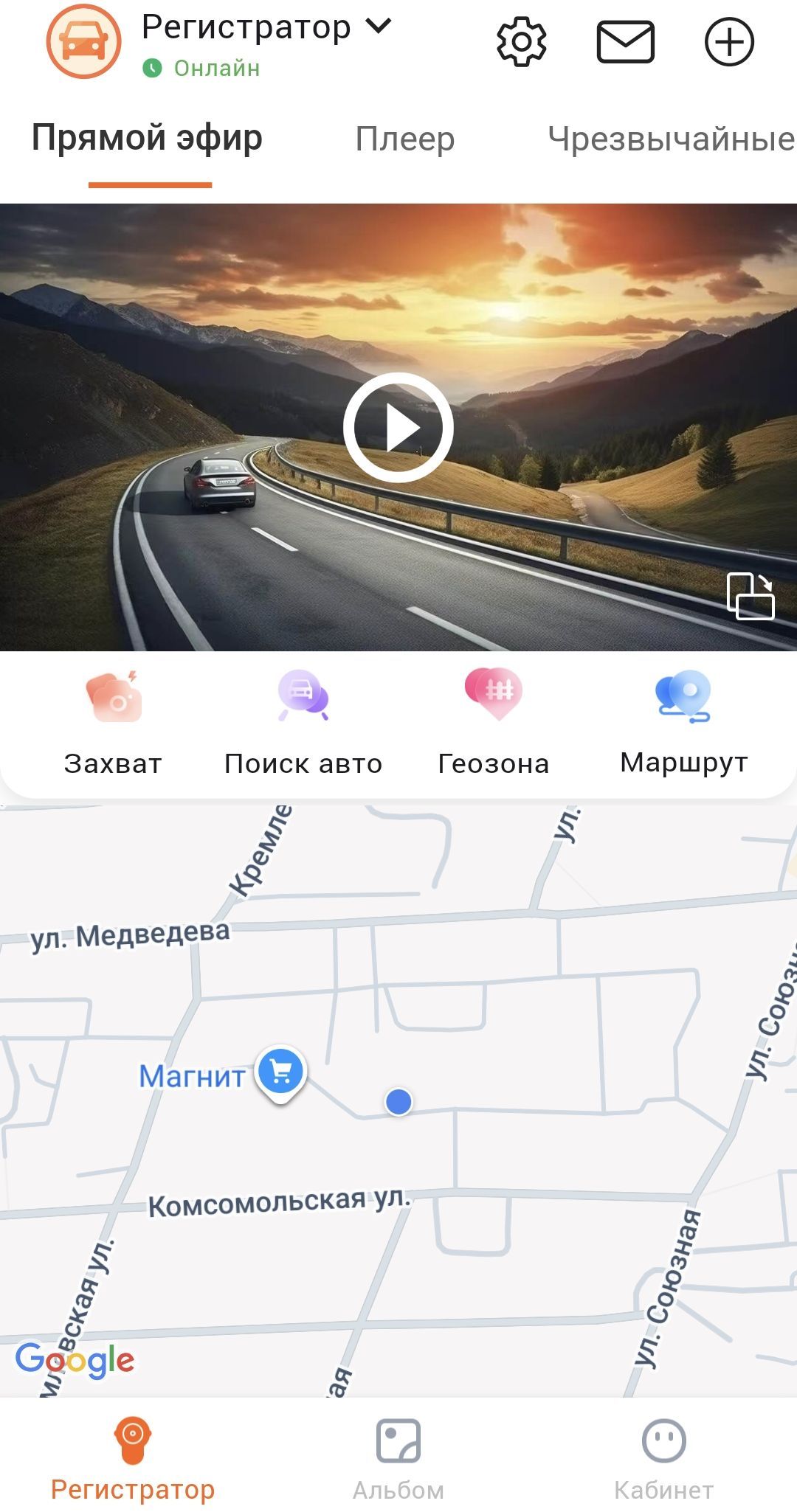Select the Прямой эфир tab
Viewport: 797px width, 1512px height.
click(148, 139)
